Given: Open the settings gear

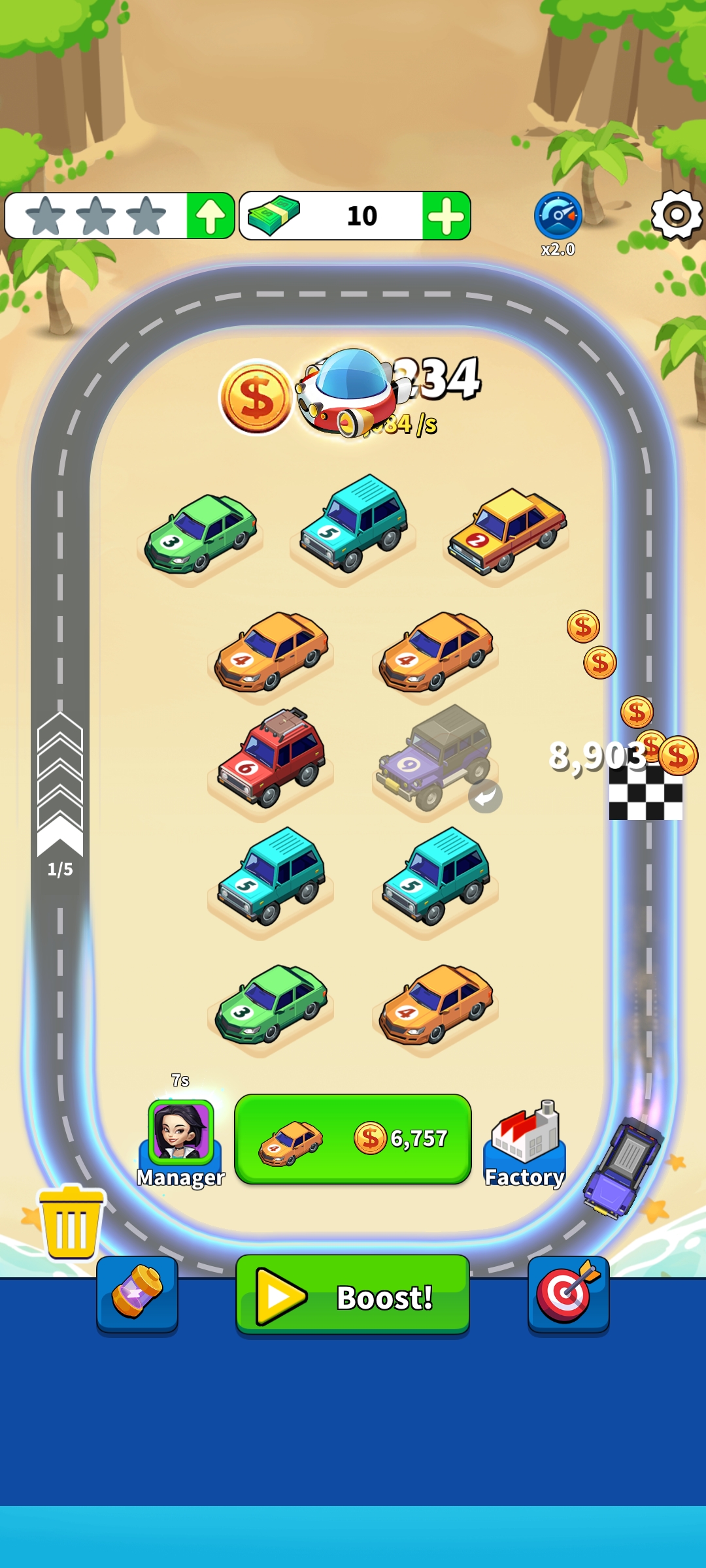Looking at the screenshot, I should (x=677, y=215).
